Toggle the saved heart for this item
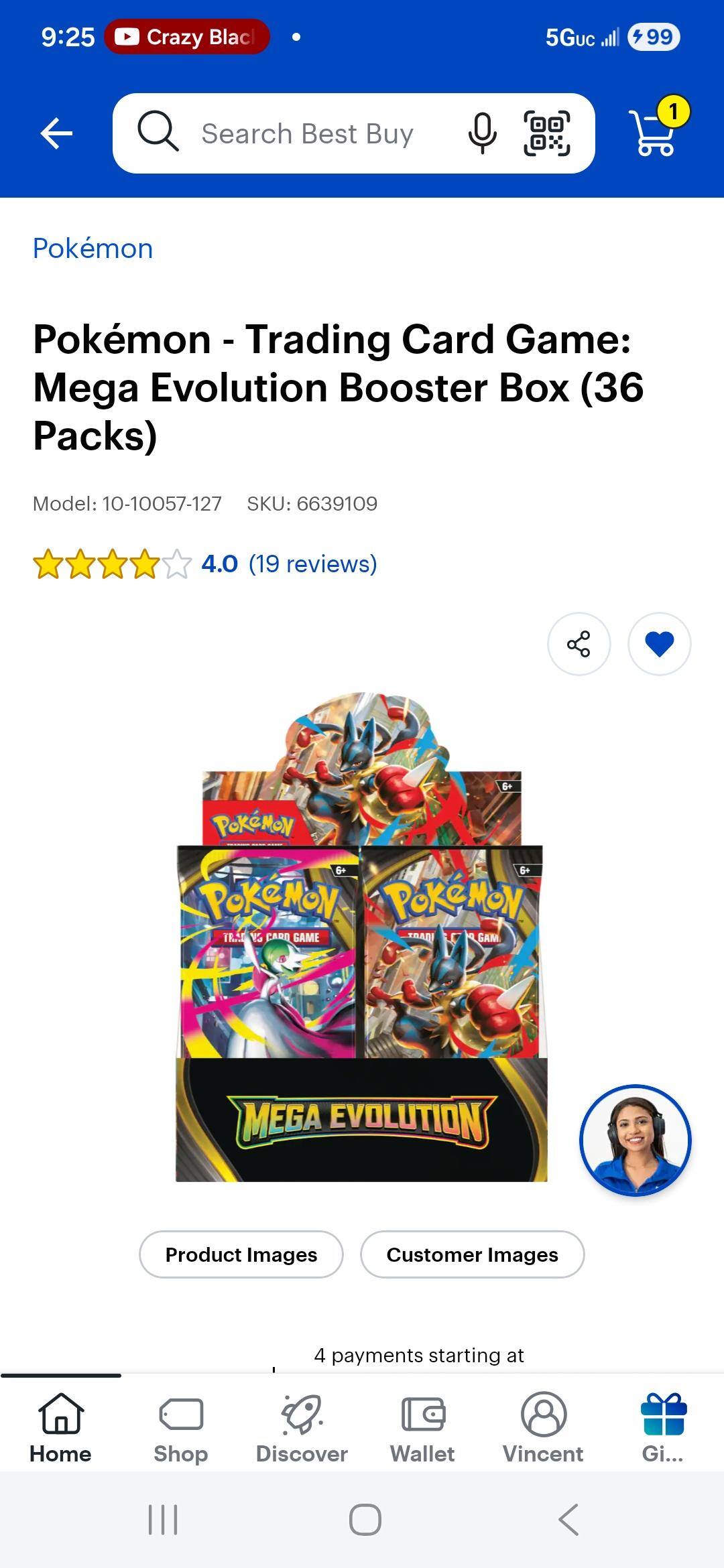 (x=659, y=644)
